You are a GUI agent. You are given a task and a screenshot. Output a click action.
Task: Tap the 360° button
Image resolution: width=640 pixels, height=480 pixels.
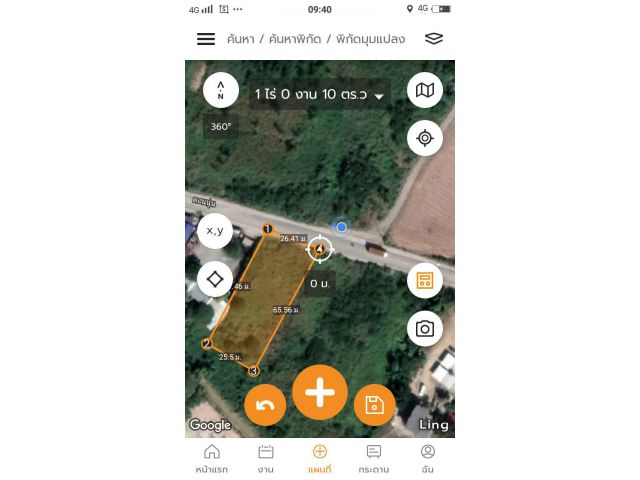pyautogui.click(x=221, y=127)
